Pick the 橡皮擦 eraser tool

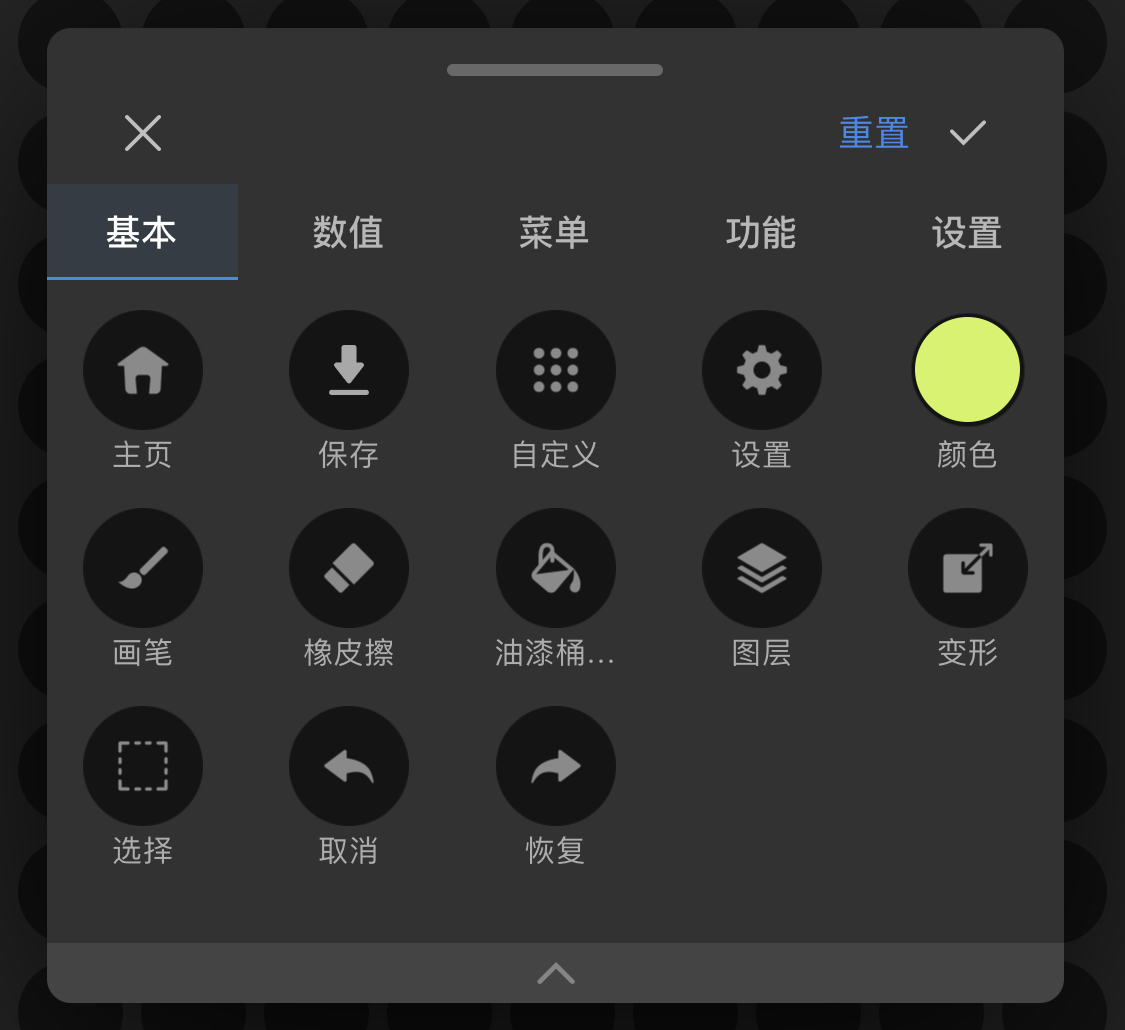(x=349, y=568)
